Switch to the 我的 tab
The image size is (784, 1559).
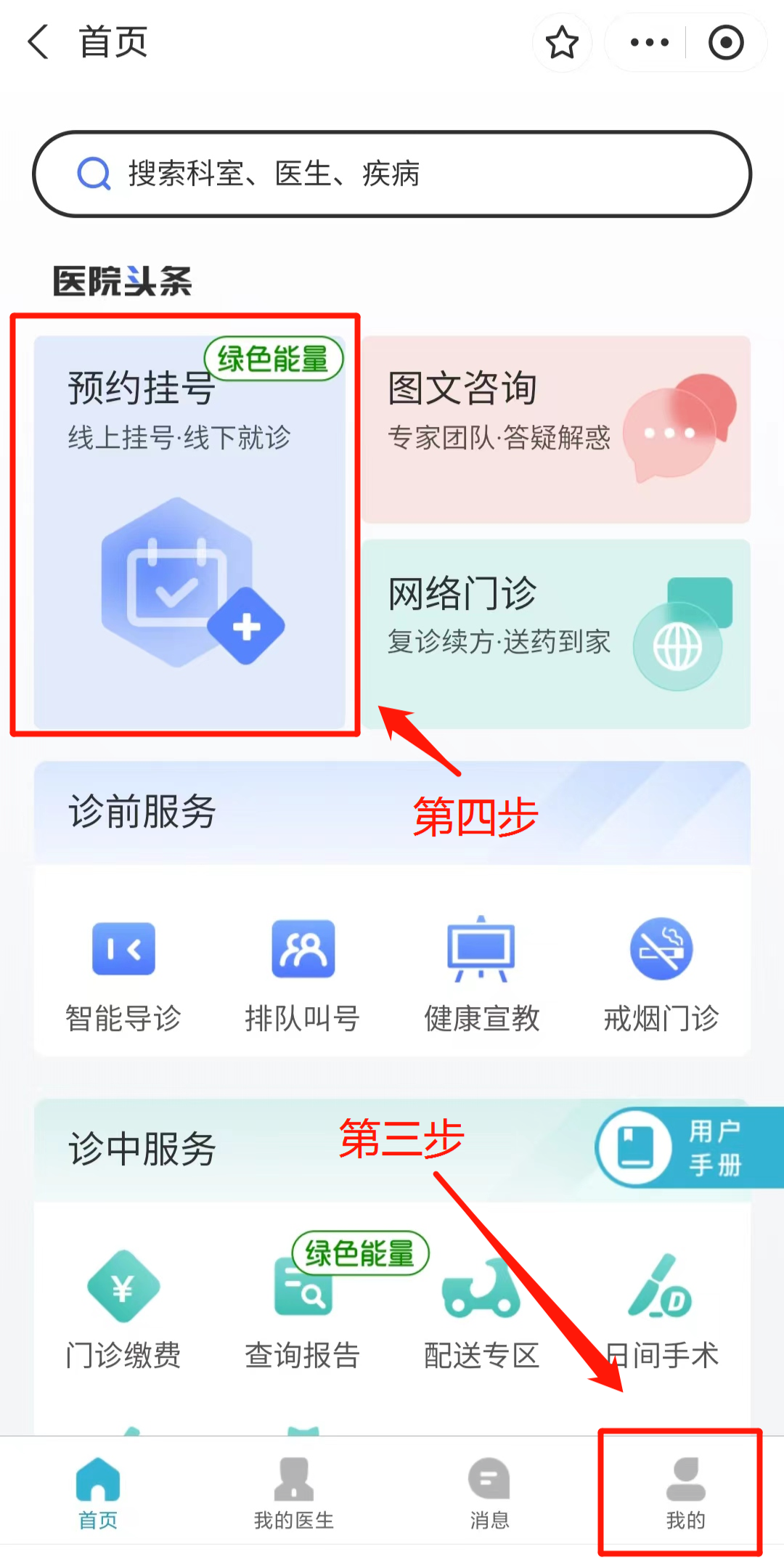(x=685, y=1492)
